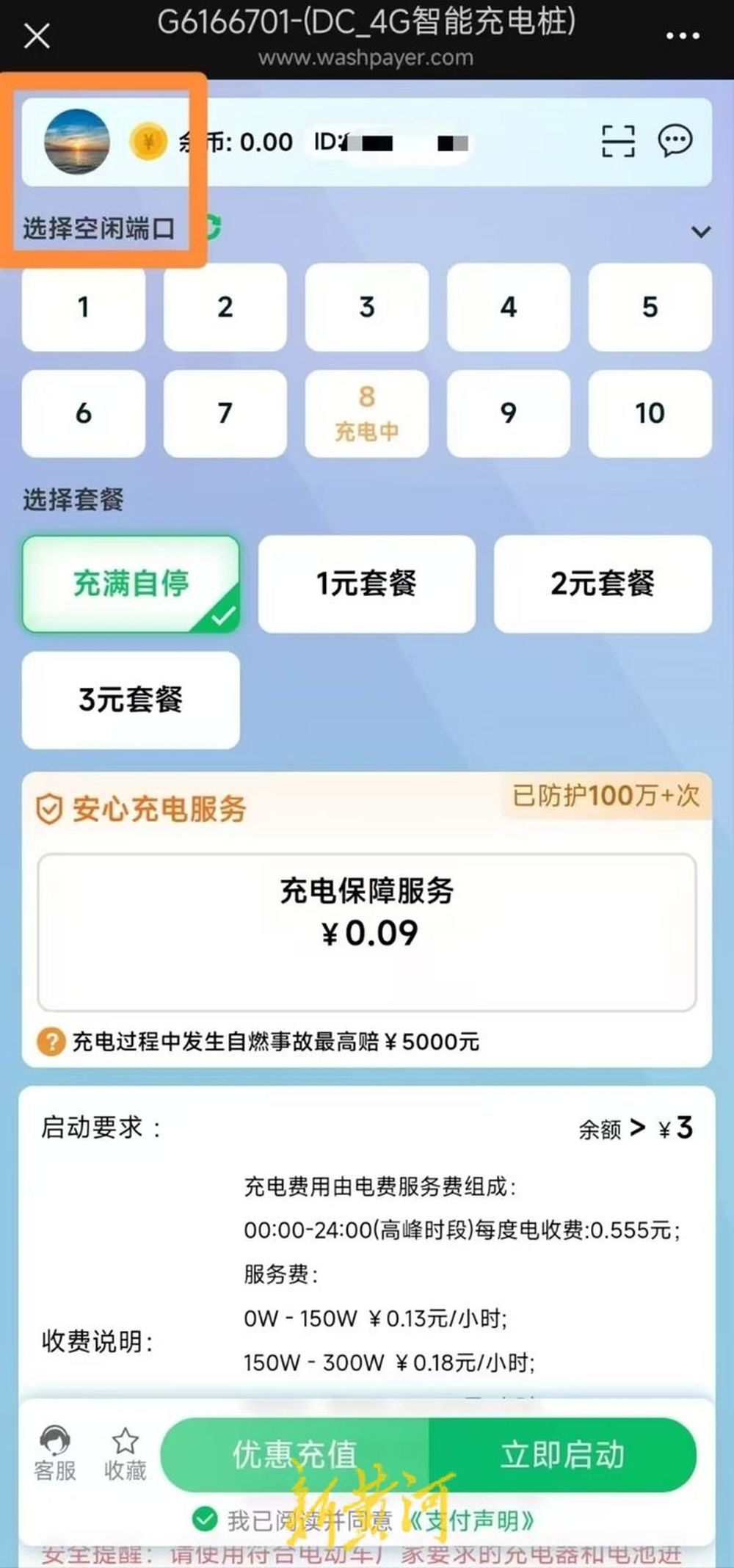The width and height of the screenshot is (734, 1568).
Task: Select port 10
Action: 650,413
